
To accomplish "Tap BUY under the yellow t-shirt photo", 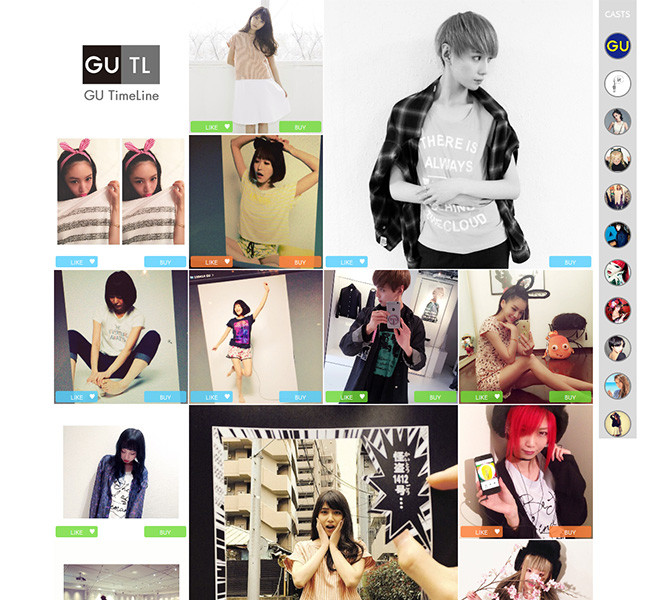I will point(300,262).
